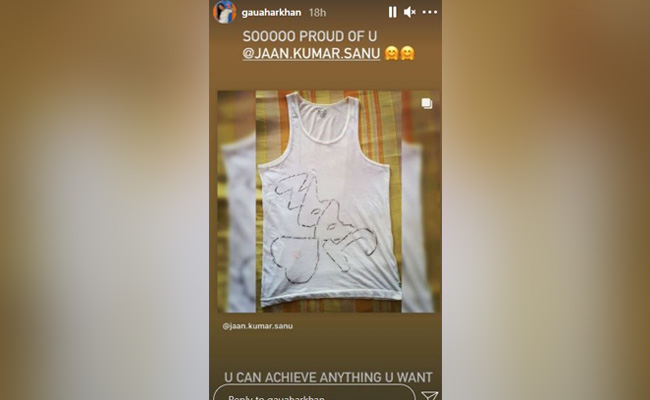Share the story via the paper plane icon
The height and width of the screenshot is (400, 650).
point(429,395)
